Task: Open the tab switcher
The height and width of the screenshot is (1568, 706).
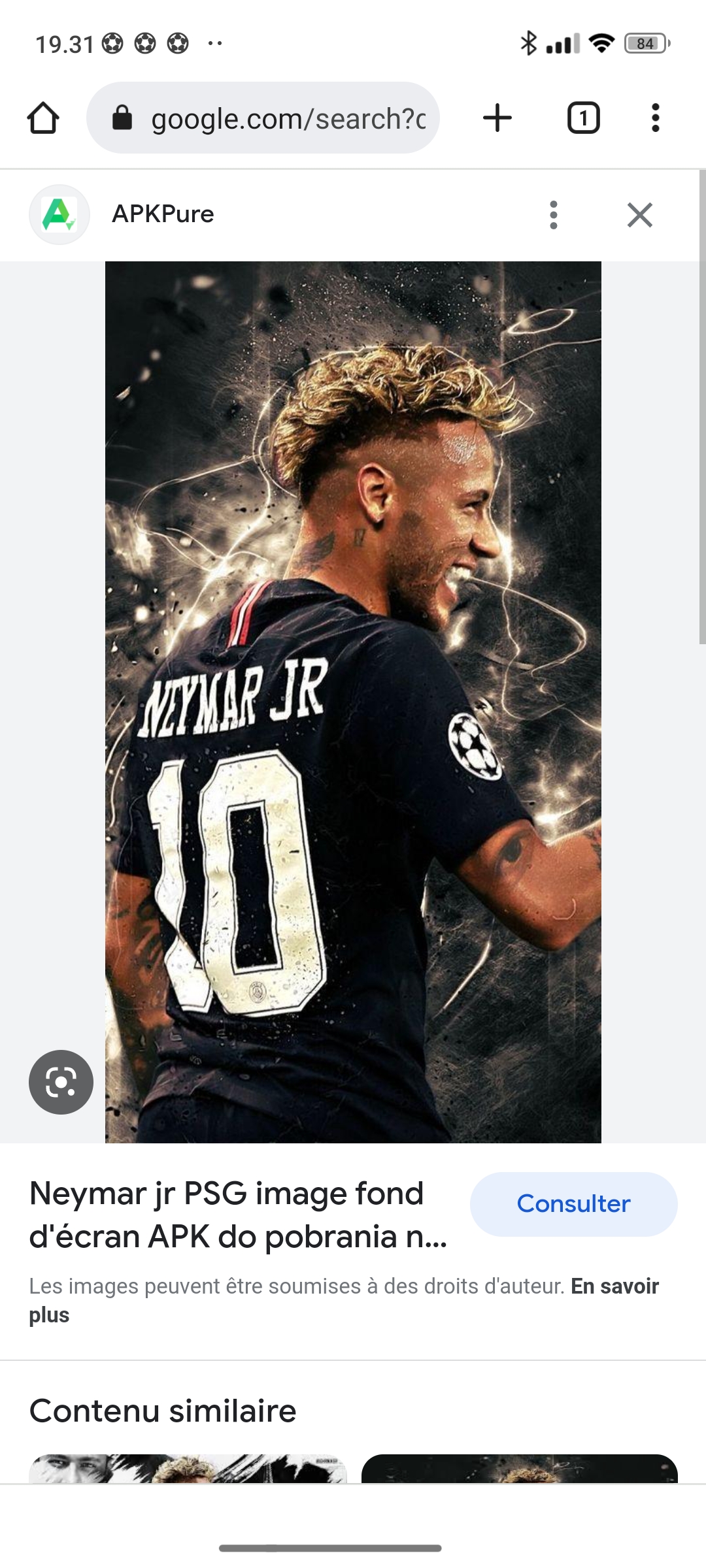Action: tap(583, 118)
